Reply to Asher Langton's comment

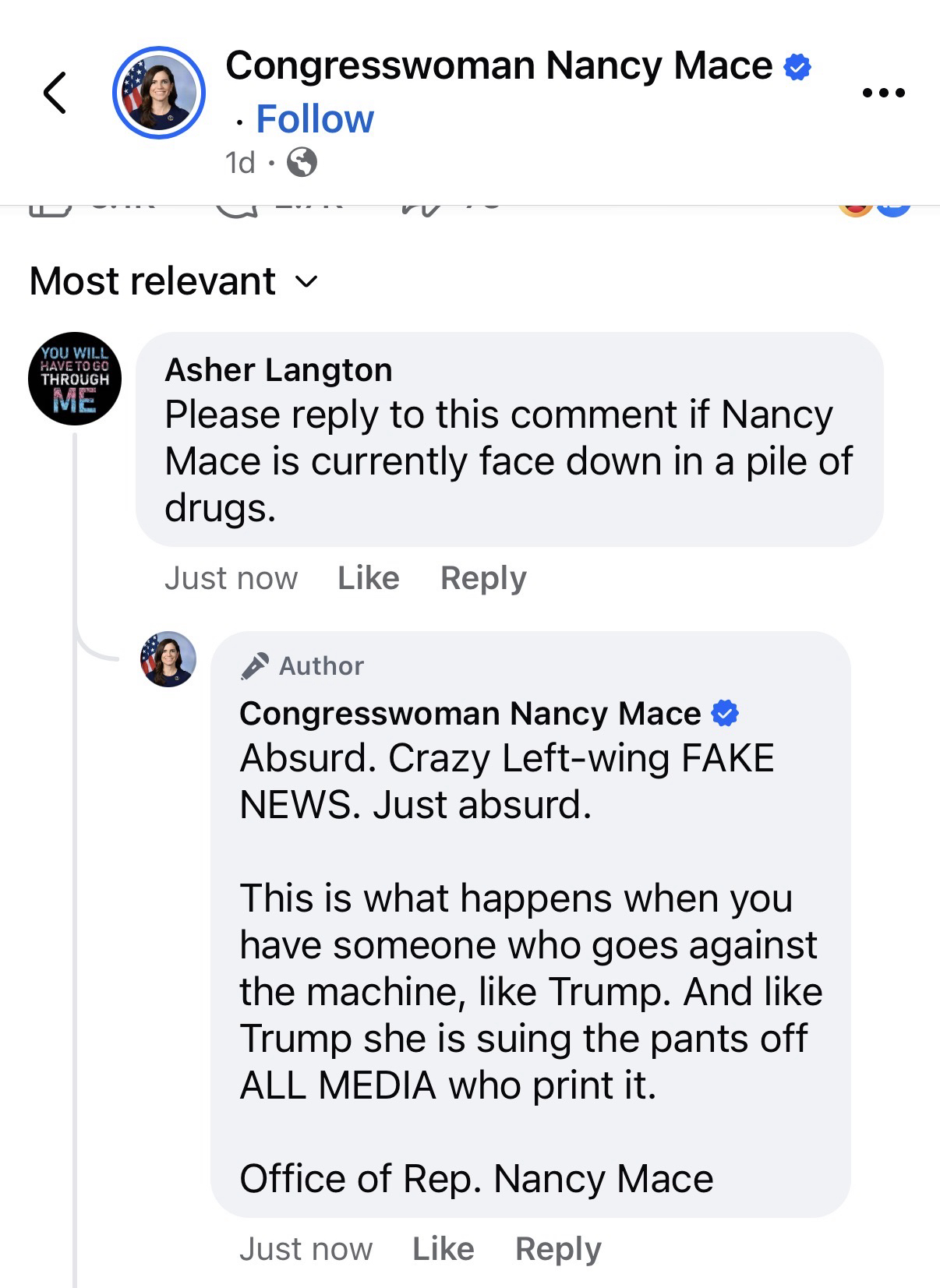pos(483,578)
